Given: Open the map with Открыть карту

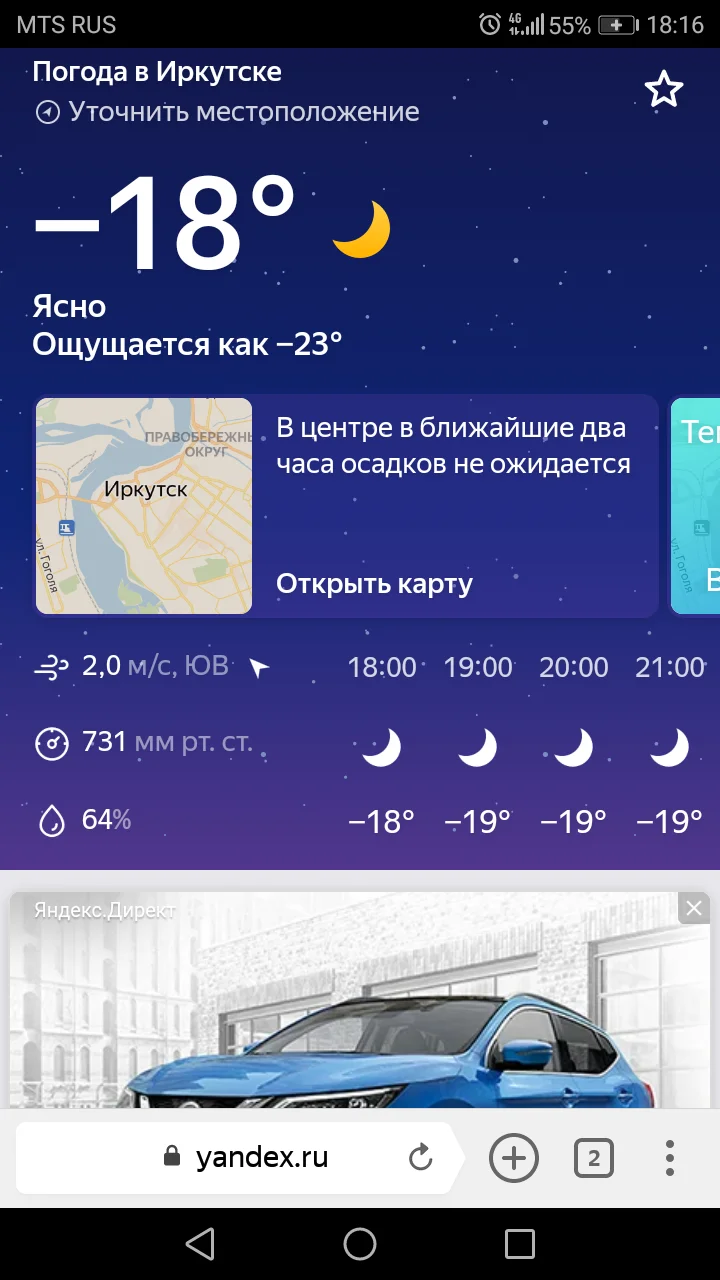Looking at the screenshot, I should coord(373,584).
